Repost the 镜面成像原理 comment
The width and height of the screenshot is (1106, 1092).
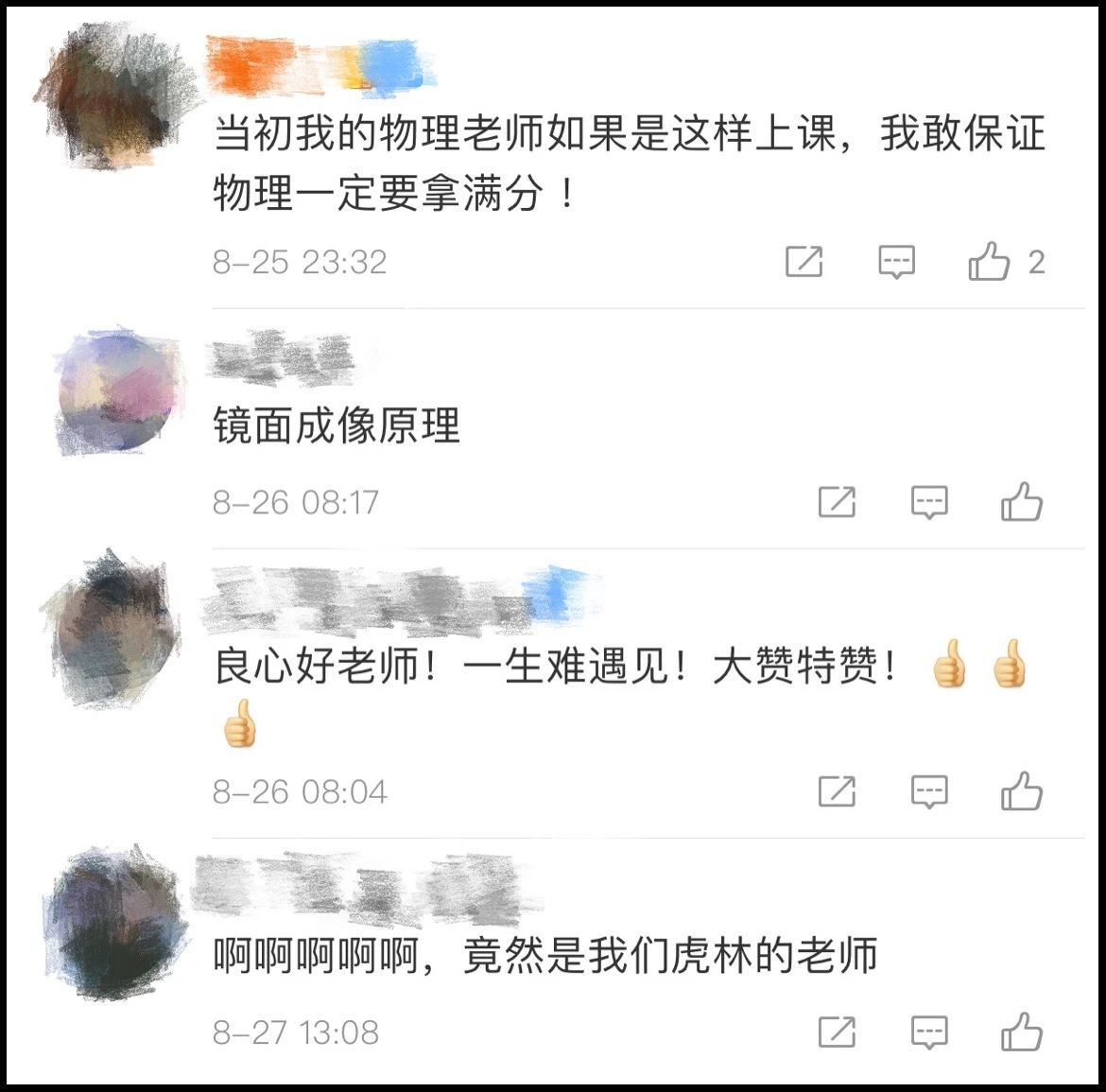click(x=837, y=502)
